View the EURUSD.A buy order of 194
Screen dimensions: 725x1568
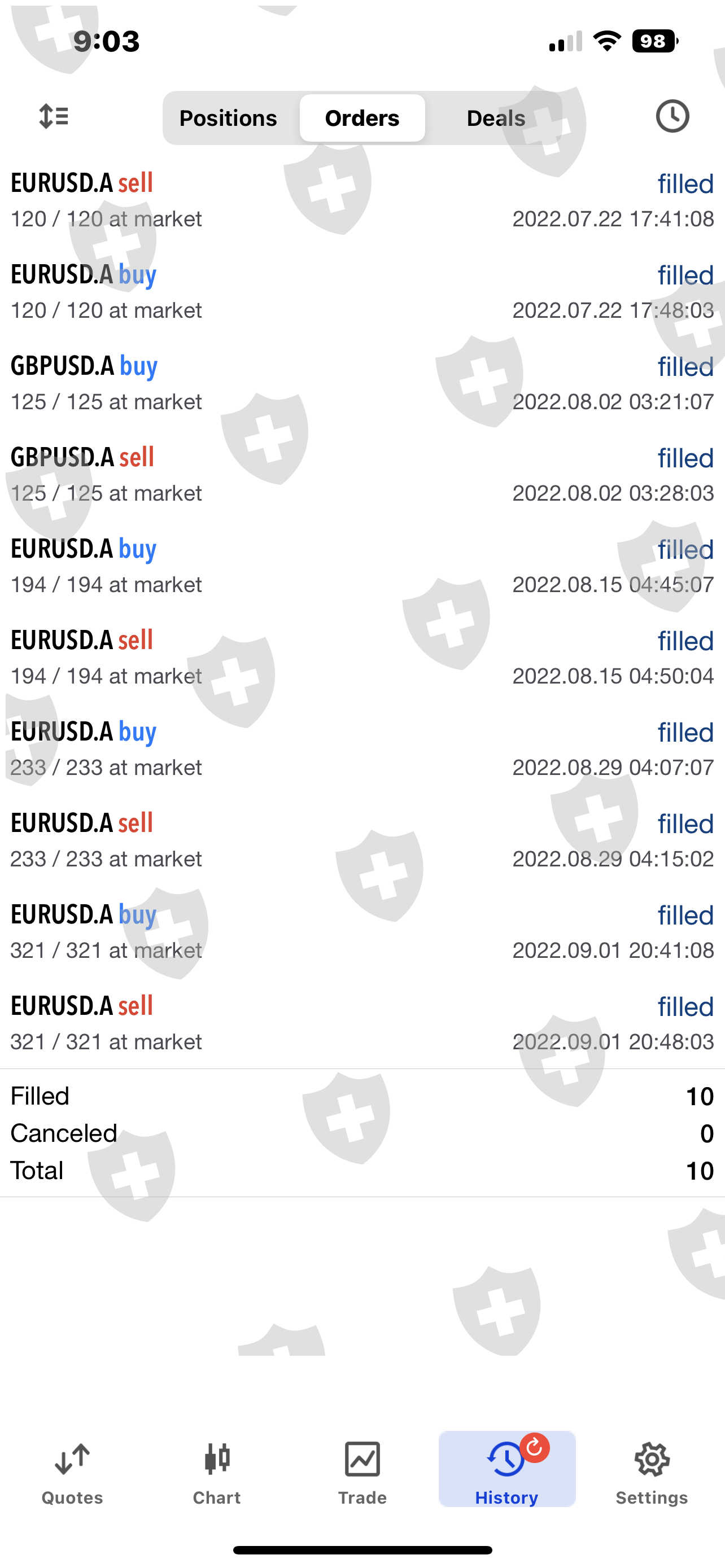tap(362, 566)
